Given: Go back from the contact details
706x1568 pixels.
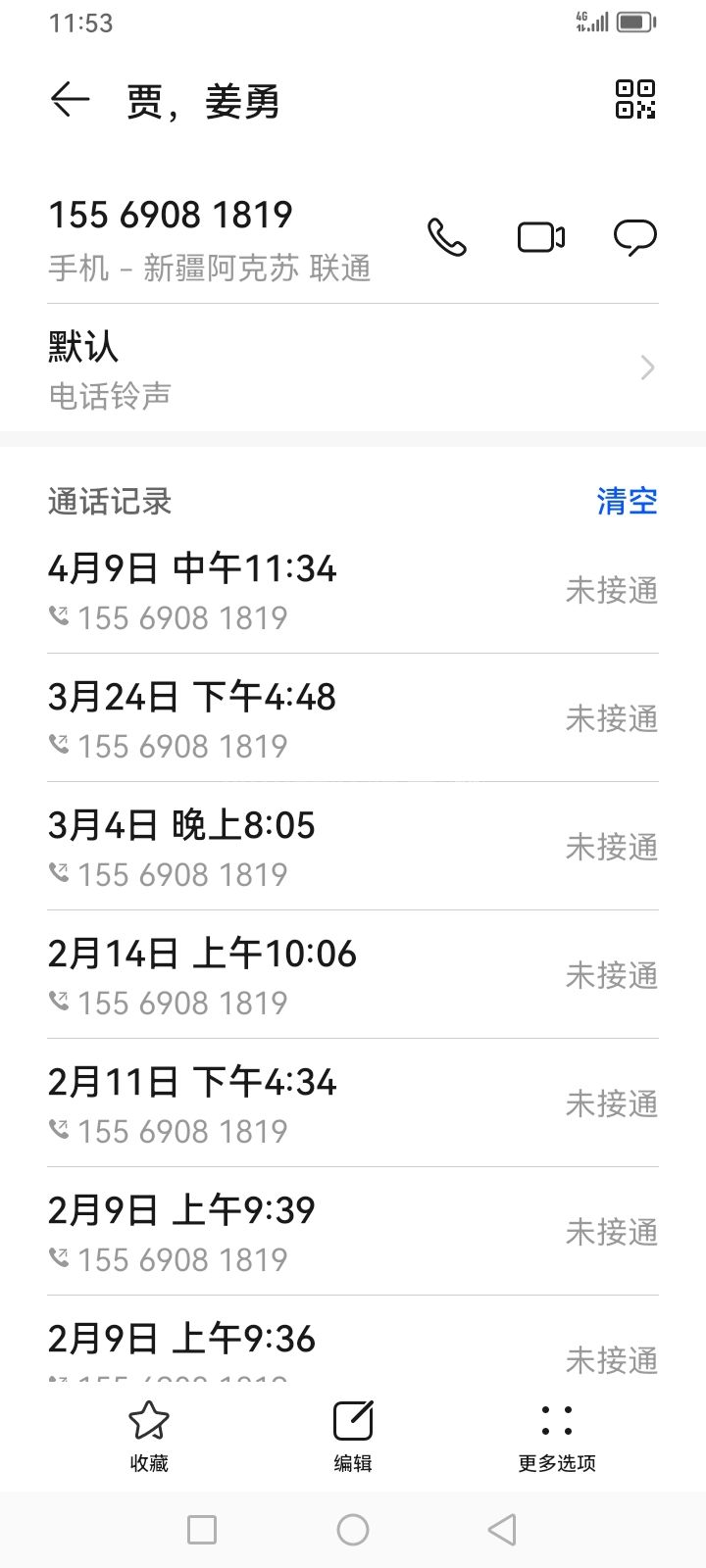Looking at the screenshot, I should point(70,100).
